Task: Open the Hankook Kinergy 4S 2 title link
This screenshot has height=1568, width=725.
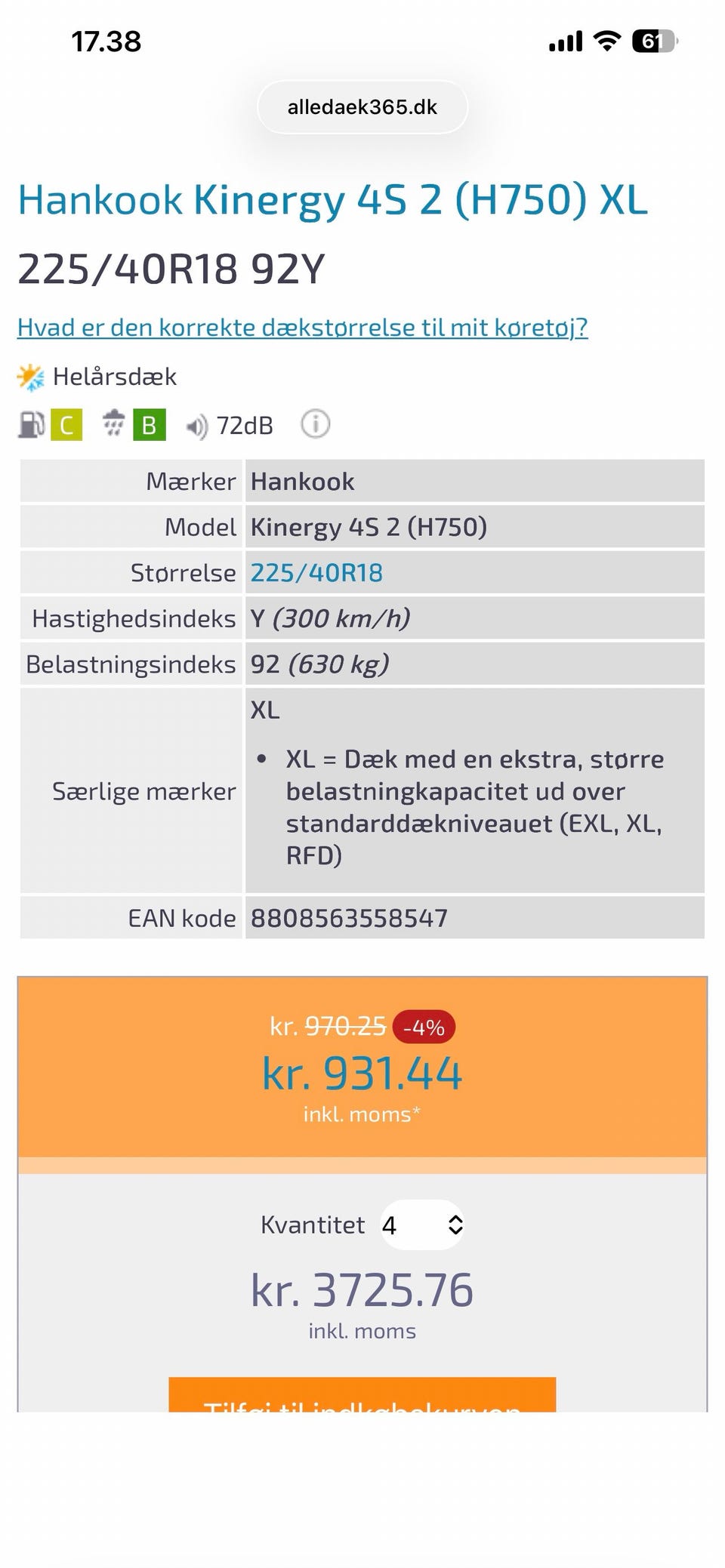Action: 333,200
